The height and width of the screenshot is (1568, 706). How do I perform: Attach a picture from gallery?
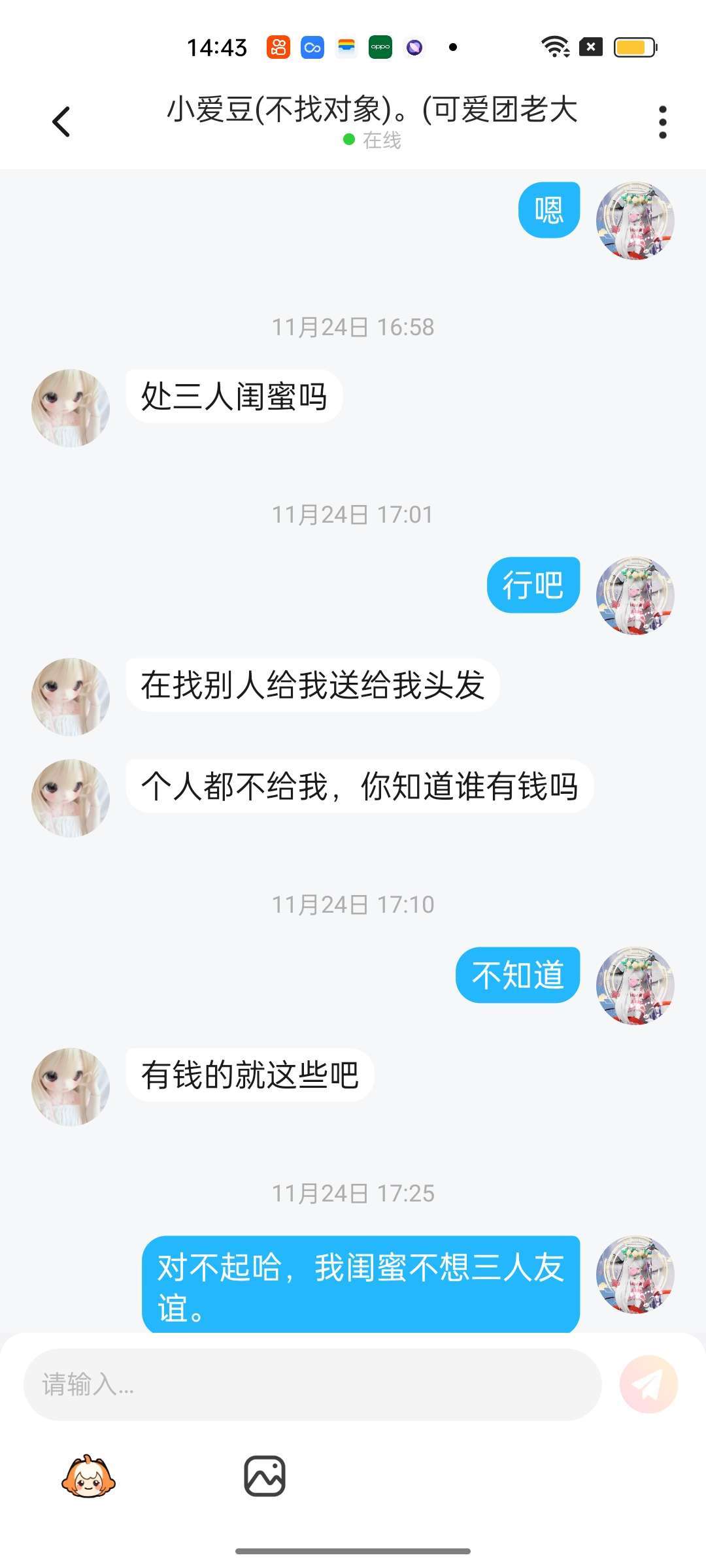point(265,1476)
